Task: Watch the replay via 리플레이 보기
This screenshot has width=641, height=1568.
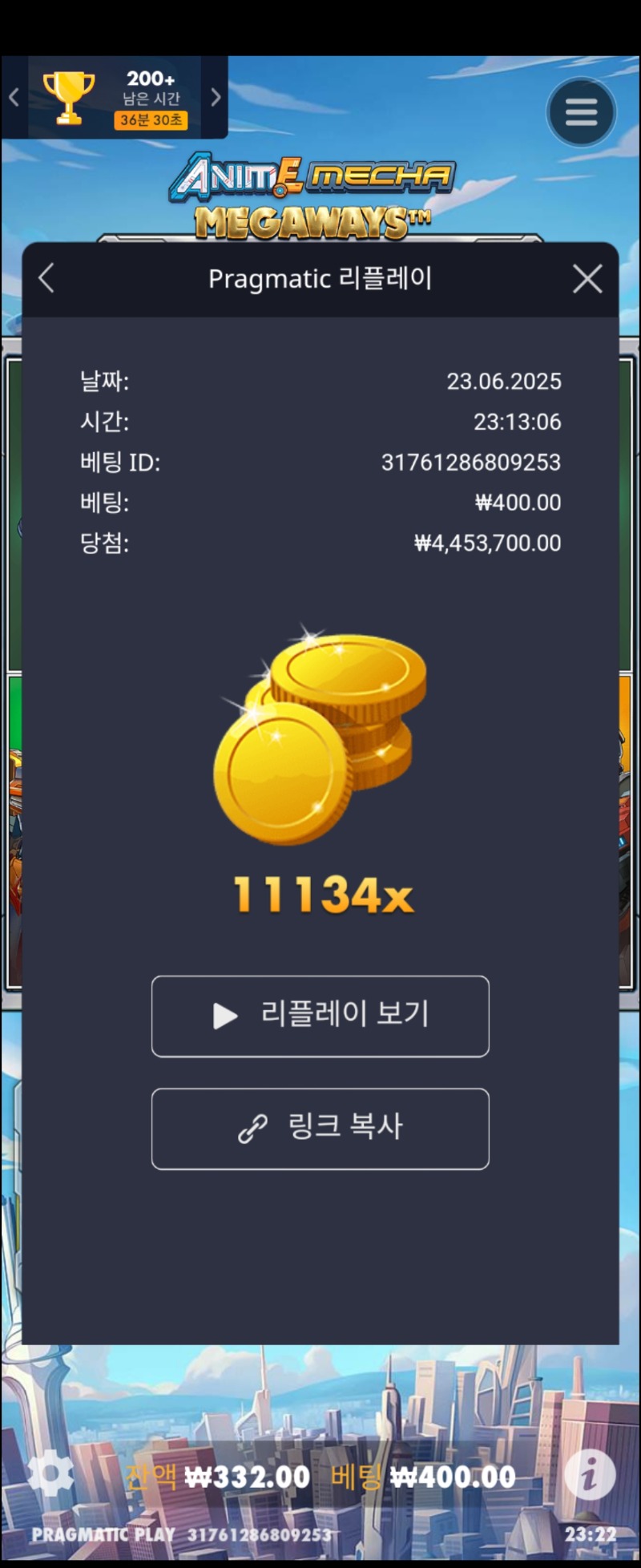Action: coord(320,1016)
